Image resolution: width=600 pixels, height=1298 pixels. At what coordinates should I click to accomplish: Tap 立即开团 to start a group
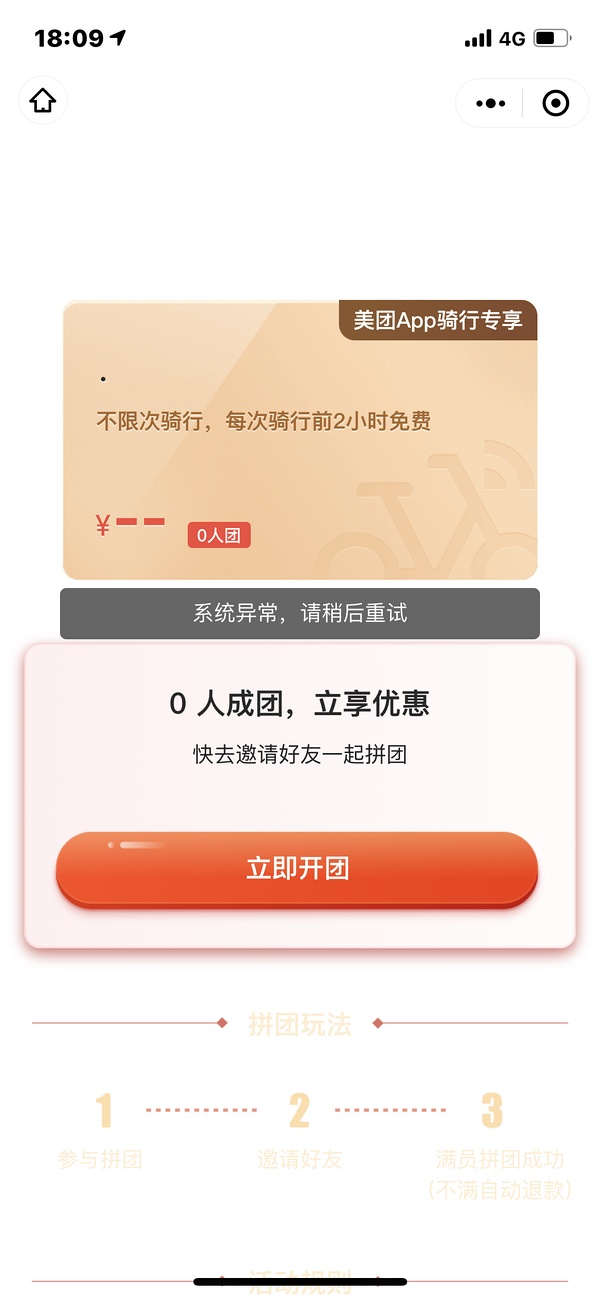(x=297, y=868)
